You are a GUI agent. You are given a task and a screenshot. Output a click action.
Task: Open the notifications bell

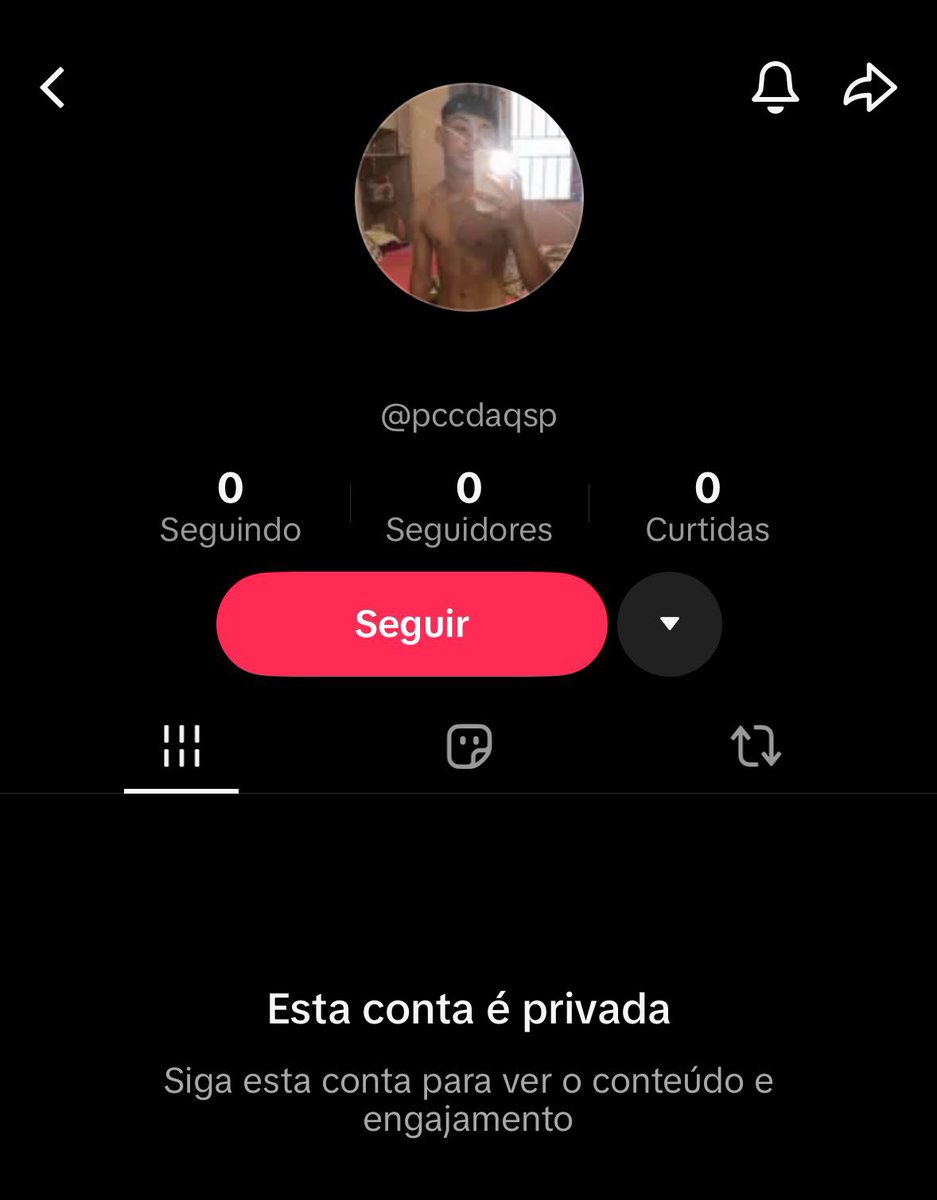point(775,88)
